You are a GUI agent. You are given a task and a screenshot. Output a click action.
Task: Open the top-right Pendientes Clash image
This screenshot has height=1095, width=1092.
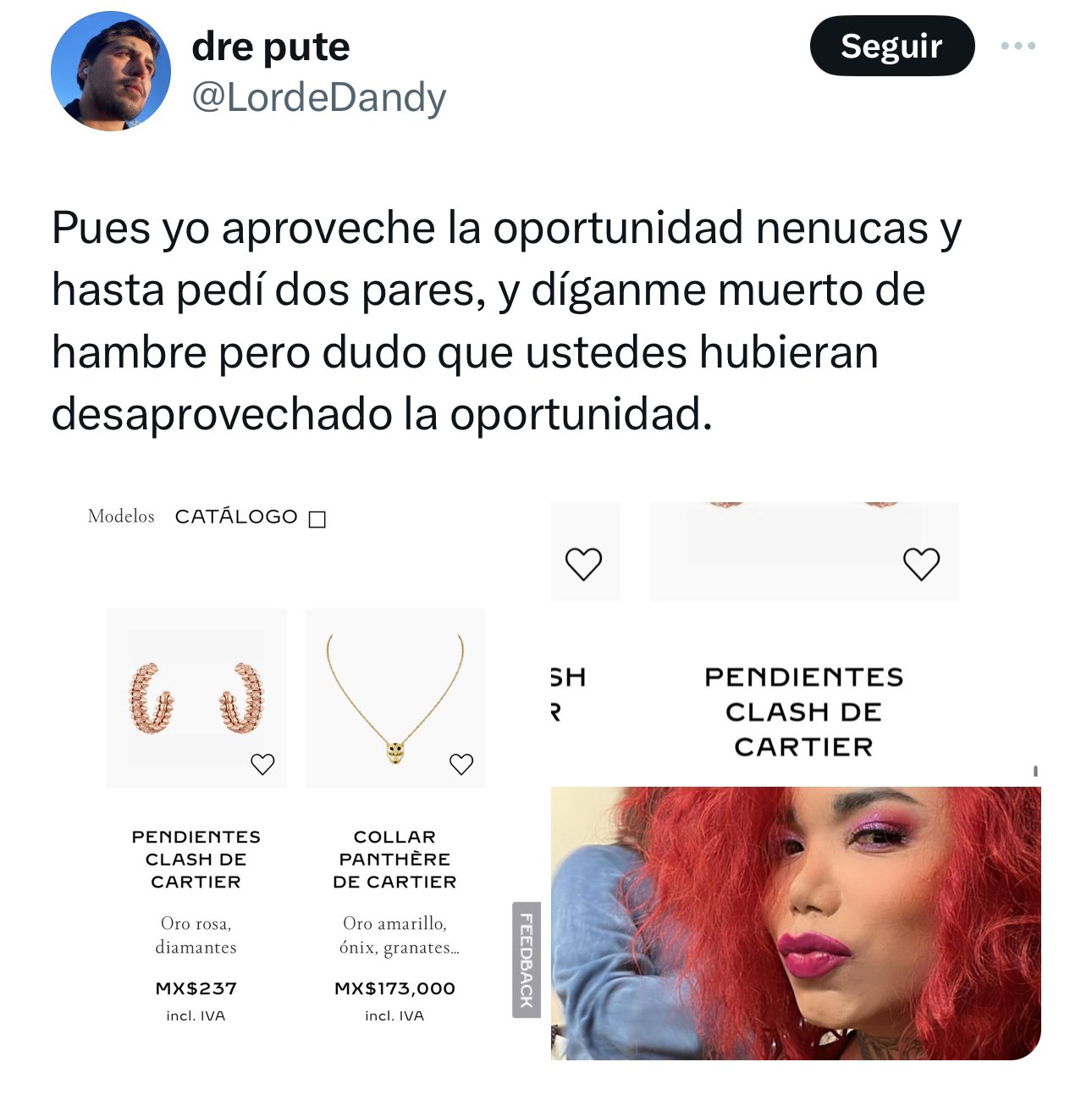(x=796, y=635)
